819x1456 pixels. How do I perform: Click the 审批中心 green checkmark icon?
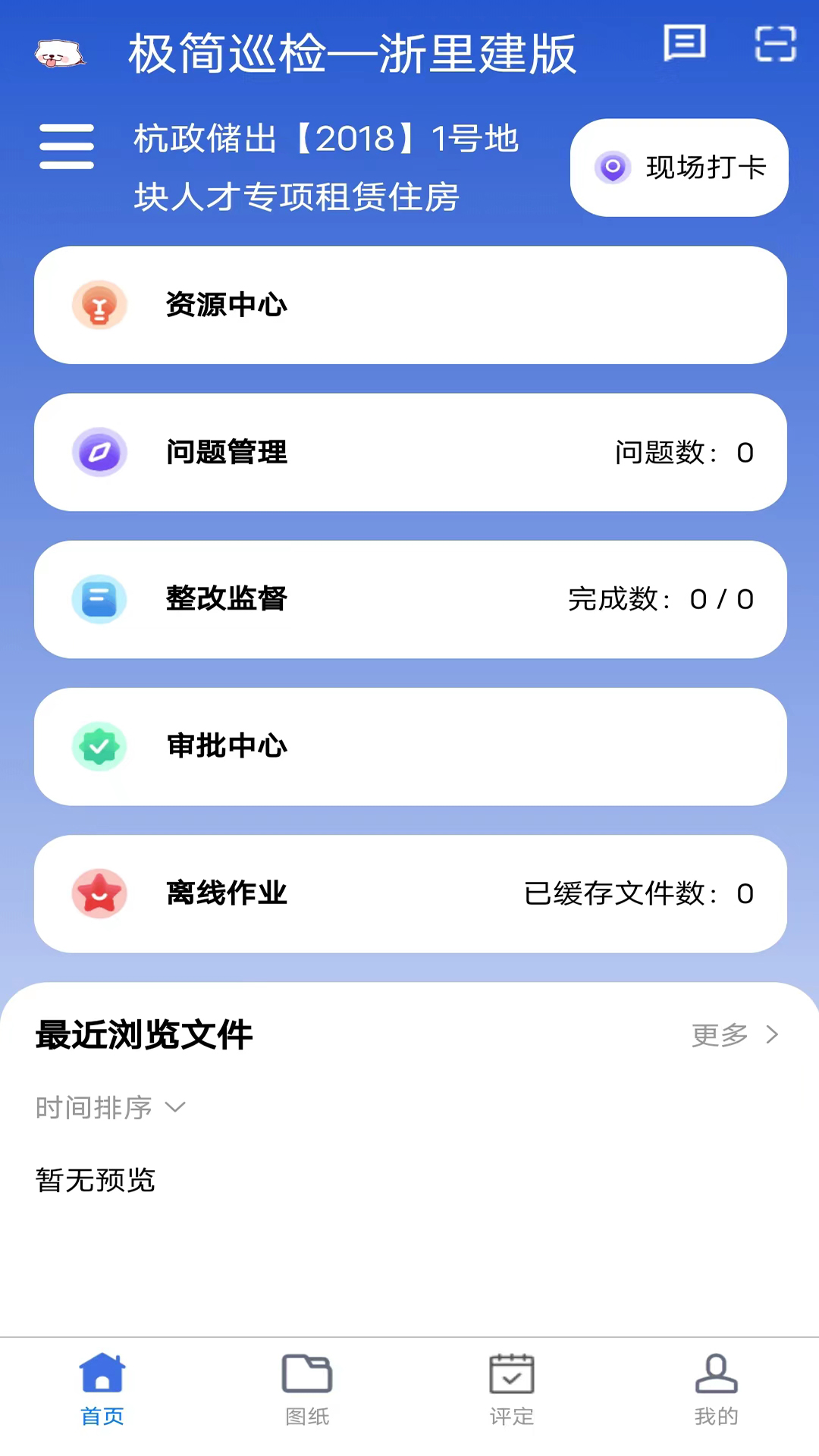[100, 746]
